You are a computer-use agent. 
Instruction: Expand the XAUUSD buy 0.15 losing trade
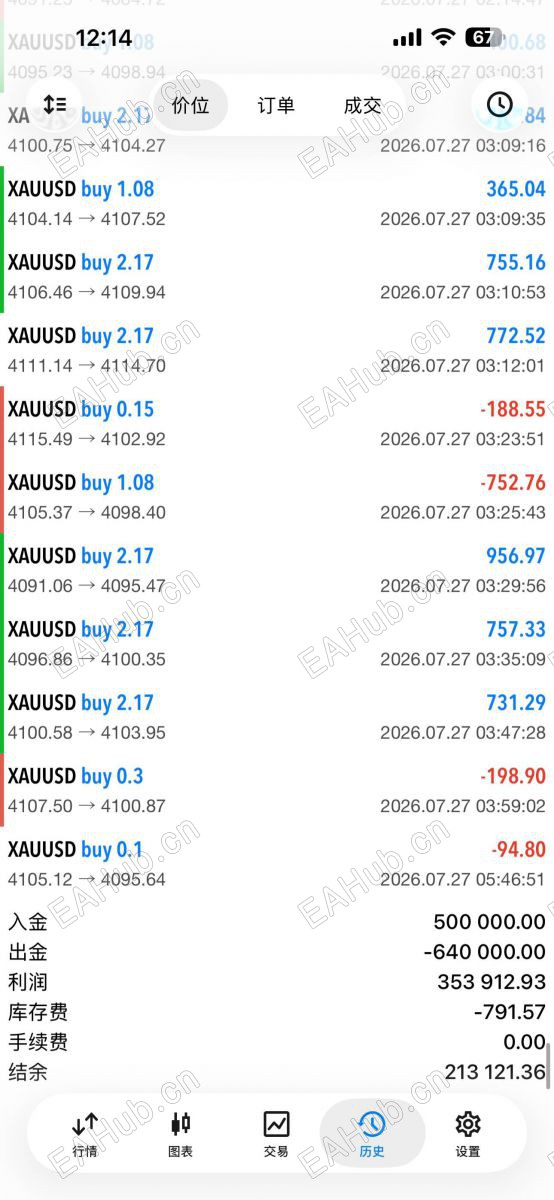[277, 423]
